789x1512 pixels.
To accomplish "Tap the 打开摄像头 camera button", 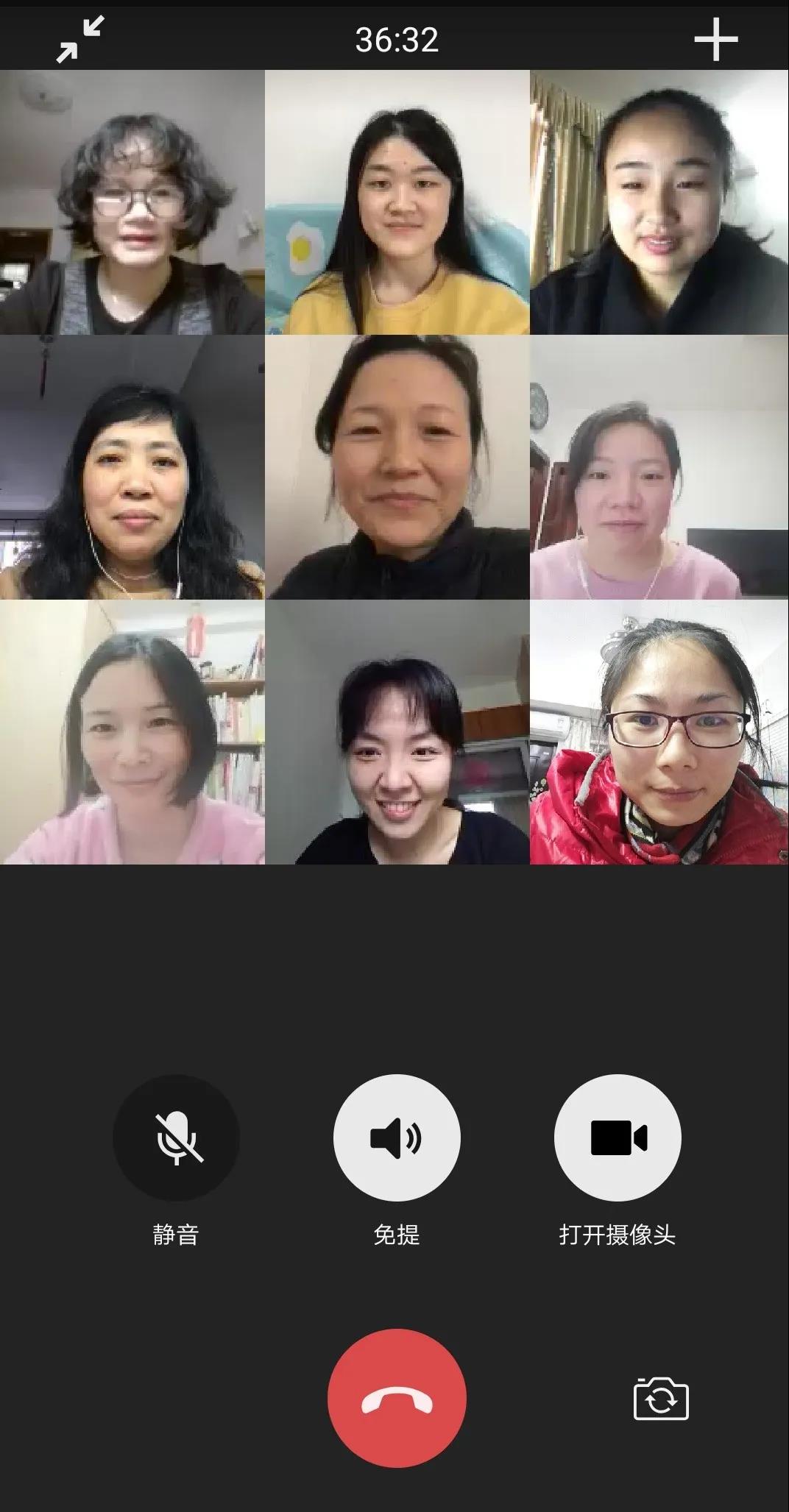I will 618,1137.
